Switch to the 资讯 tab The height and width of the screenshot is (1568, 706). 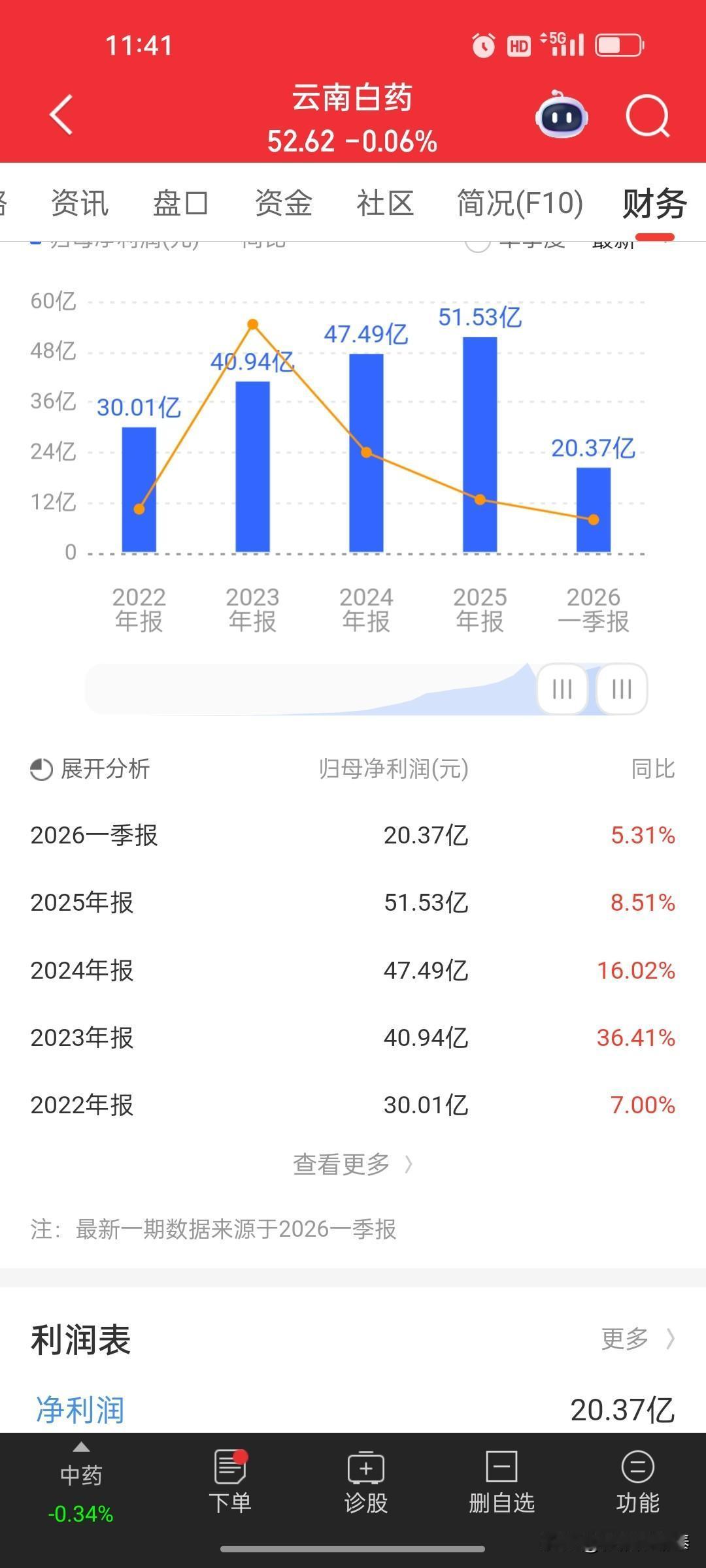point(80,203)
